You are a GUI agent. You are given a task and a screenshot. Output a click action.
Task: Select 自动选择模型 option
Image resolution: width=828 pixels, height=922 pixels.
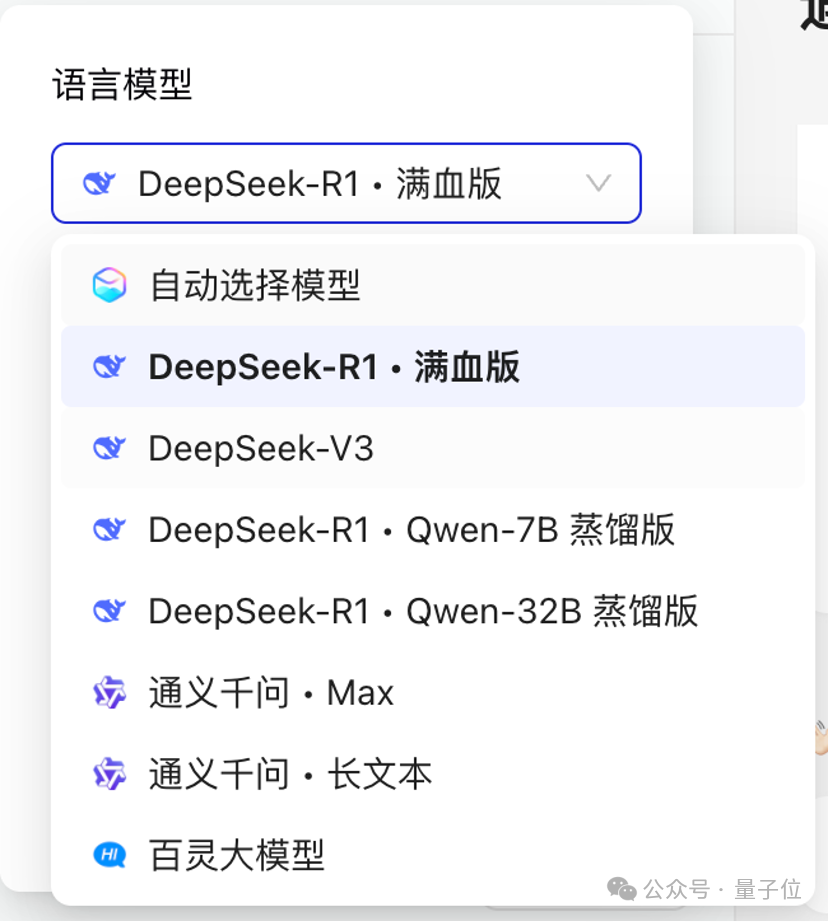point(433,285)
